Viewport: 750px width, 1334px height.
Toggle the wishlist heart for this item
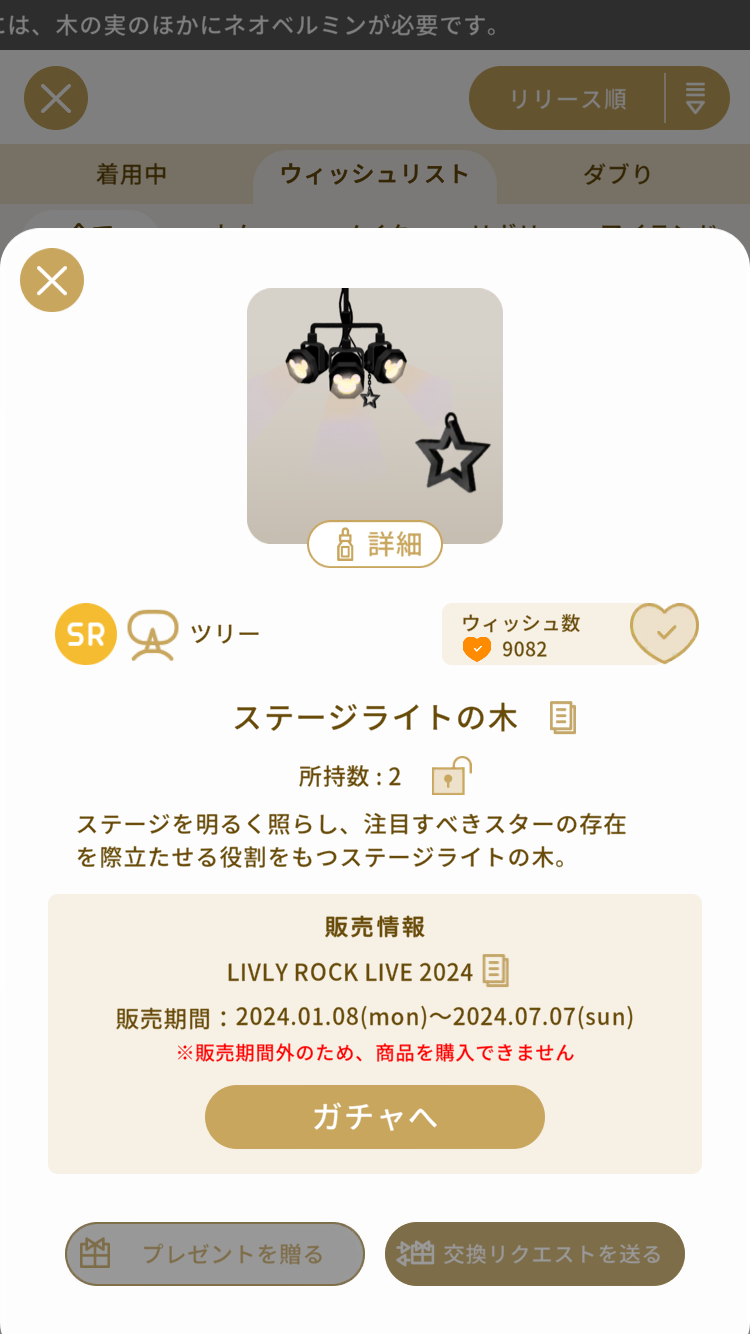click(x=664, y=633)
